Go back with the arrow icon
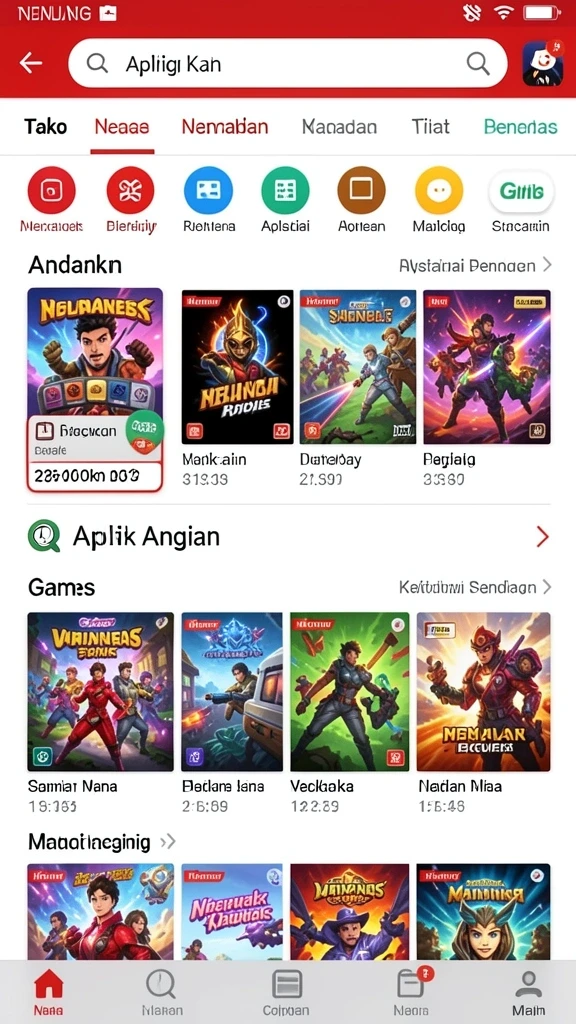Image resolution: width=576 pixels, height=1024 pixels. tap(31, 63)
